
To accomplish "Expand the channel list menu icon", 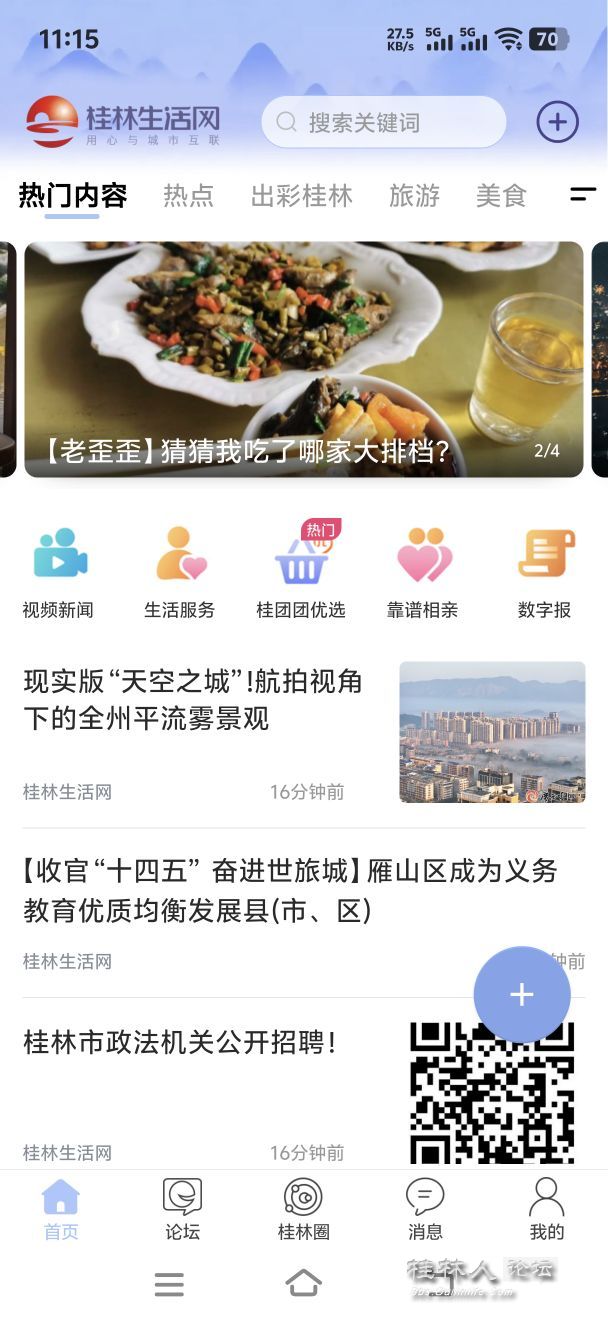I will 583,195.
